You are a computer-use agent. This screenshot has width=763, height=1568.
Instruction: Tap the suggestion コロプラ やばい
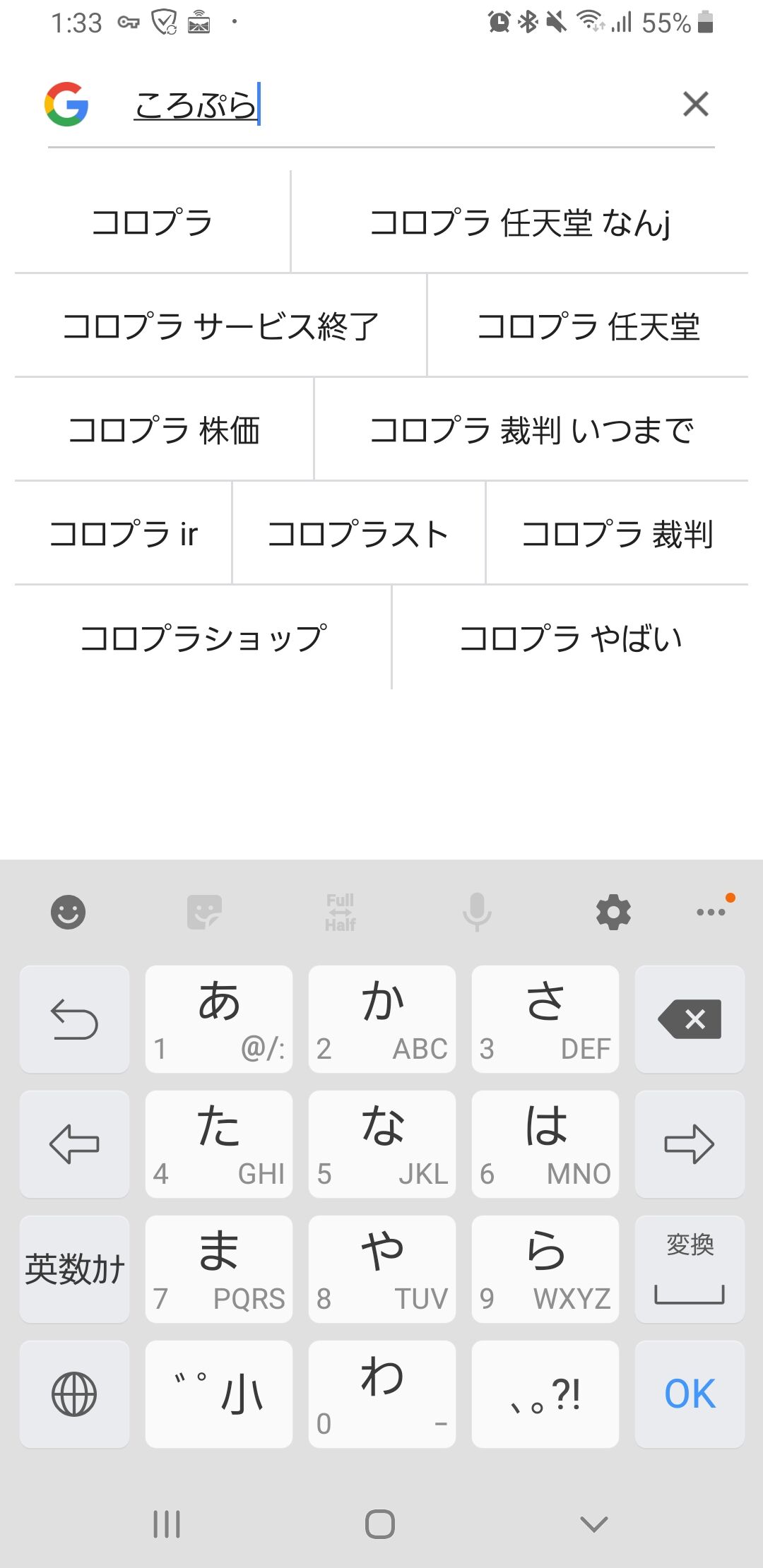(570, 638)
